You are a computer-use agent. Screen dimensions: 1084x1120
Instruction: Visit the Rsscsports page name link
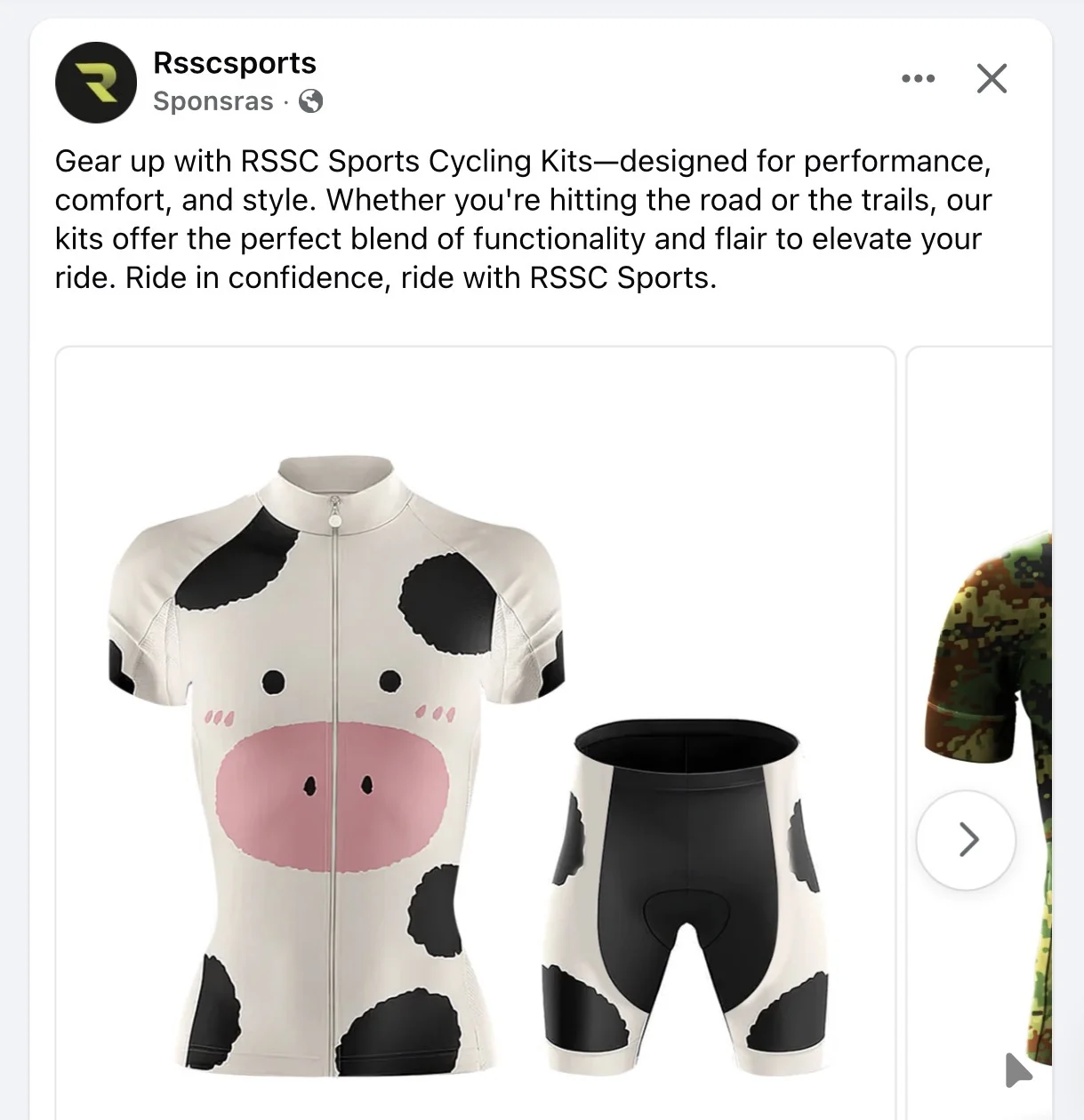click(235, 63)
